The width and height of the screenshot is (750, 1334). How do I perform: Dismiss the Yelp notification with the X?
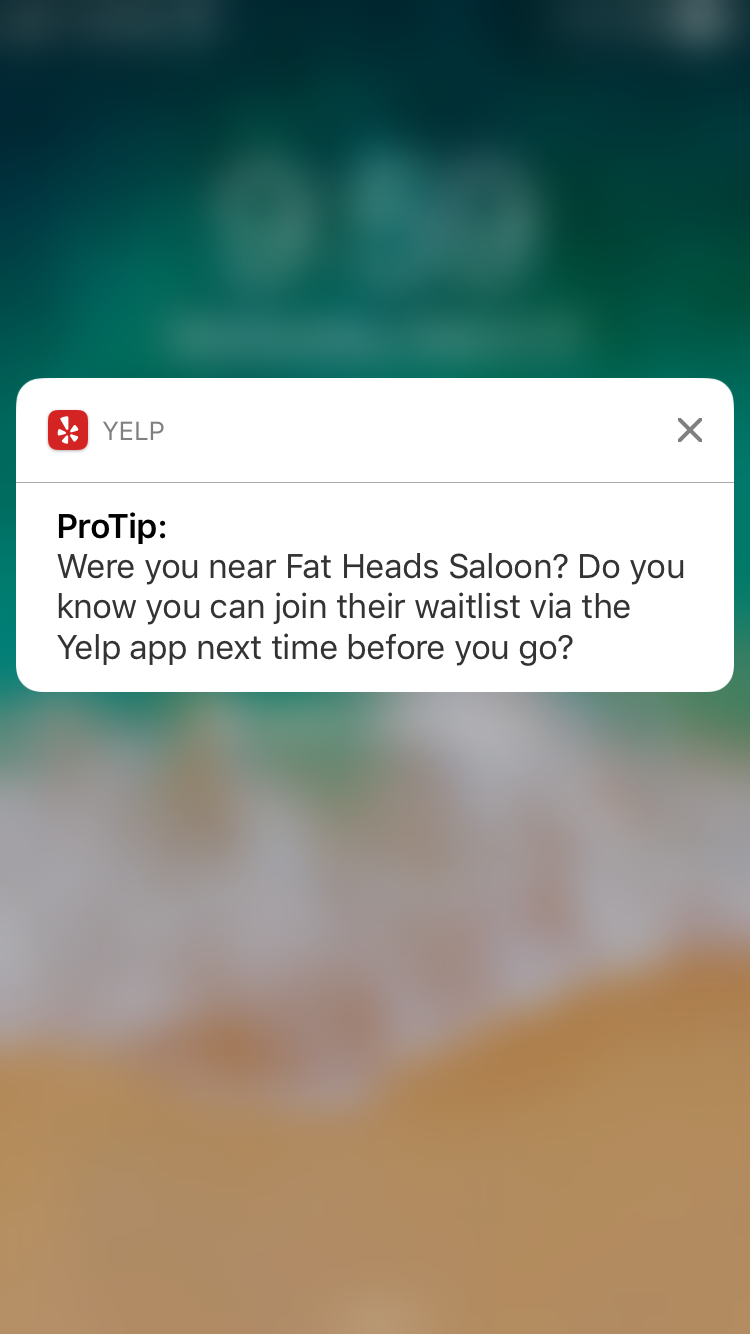(689, 430)
